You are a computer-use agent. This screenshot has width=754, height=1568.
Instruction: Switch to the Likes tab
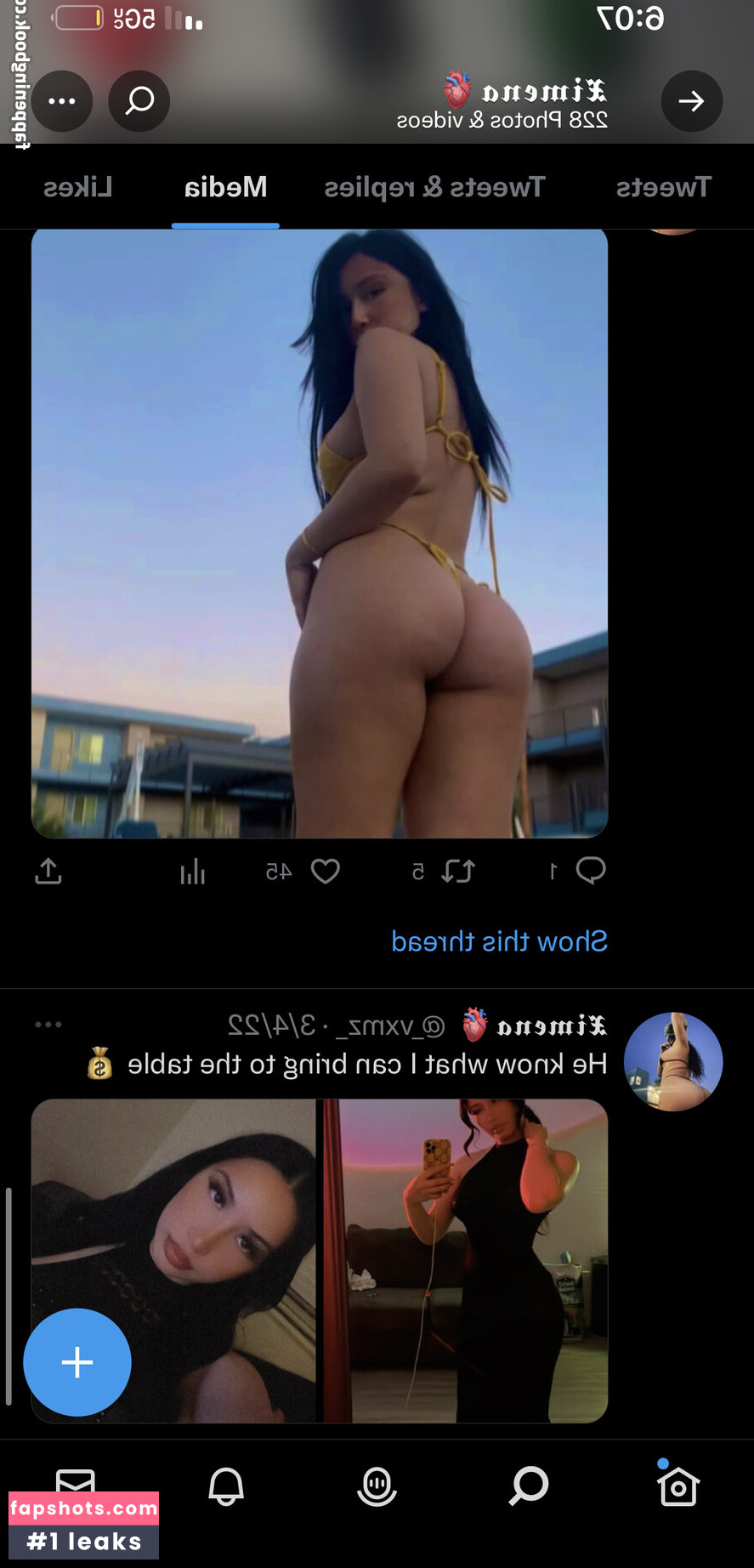point(77,187)
